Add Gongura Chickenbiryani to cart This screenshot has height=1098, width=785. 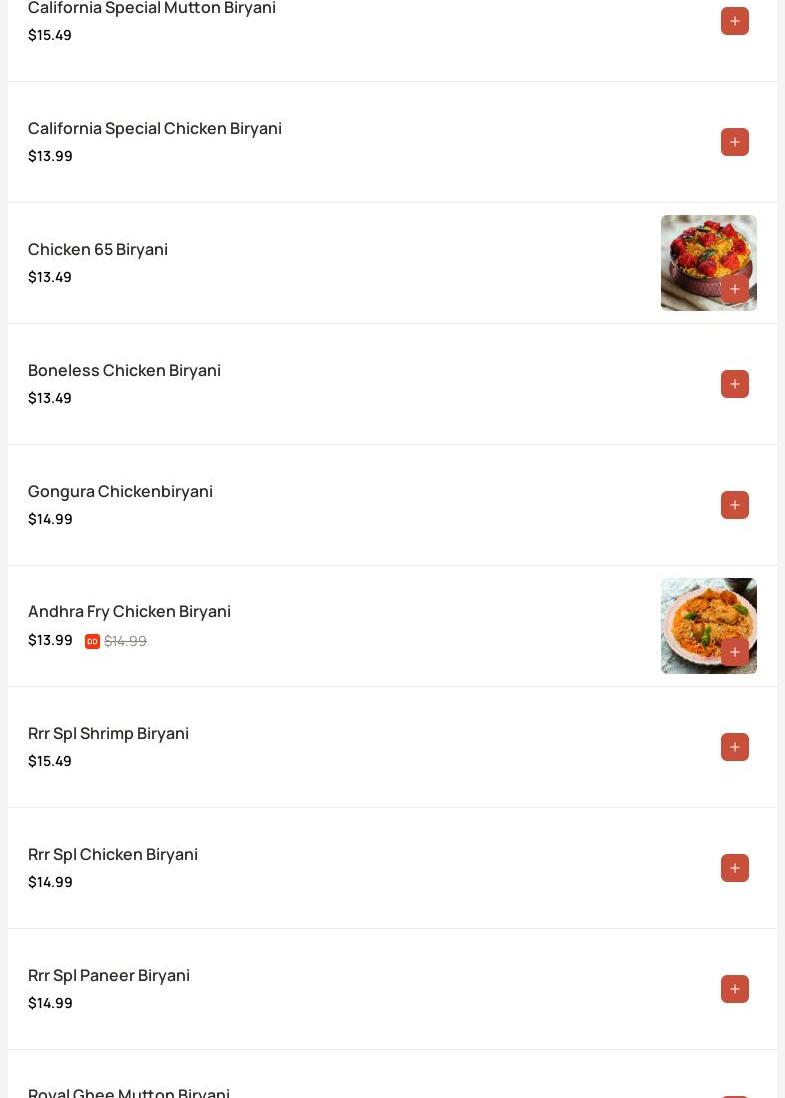[734, 505]
